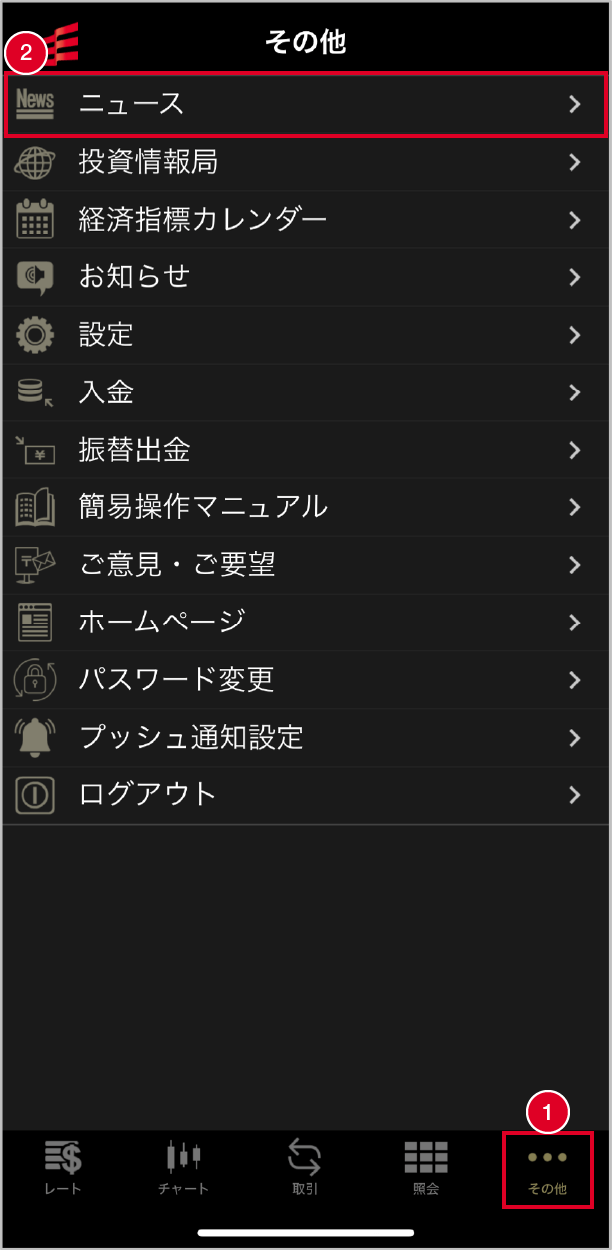Open プッシュ通知設定
This screenshot has height=1250, width=612.
305,738
